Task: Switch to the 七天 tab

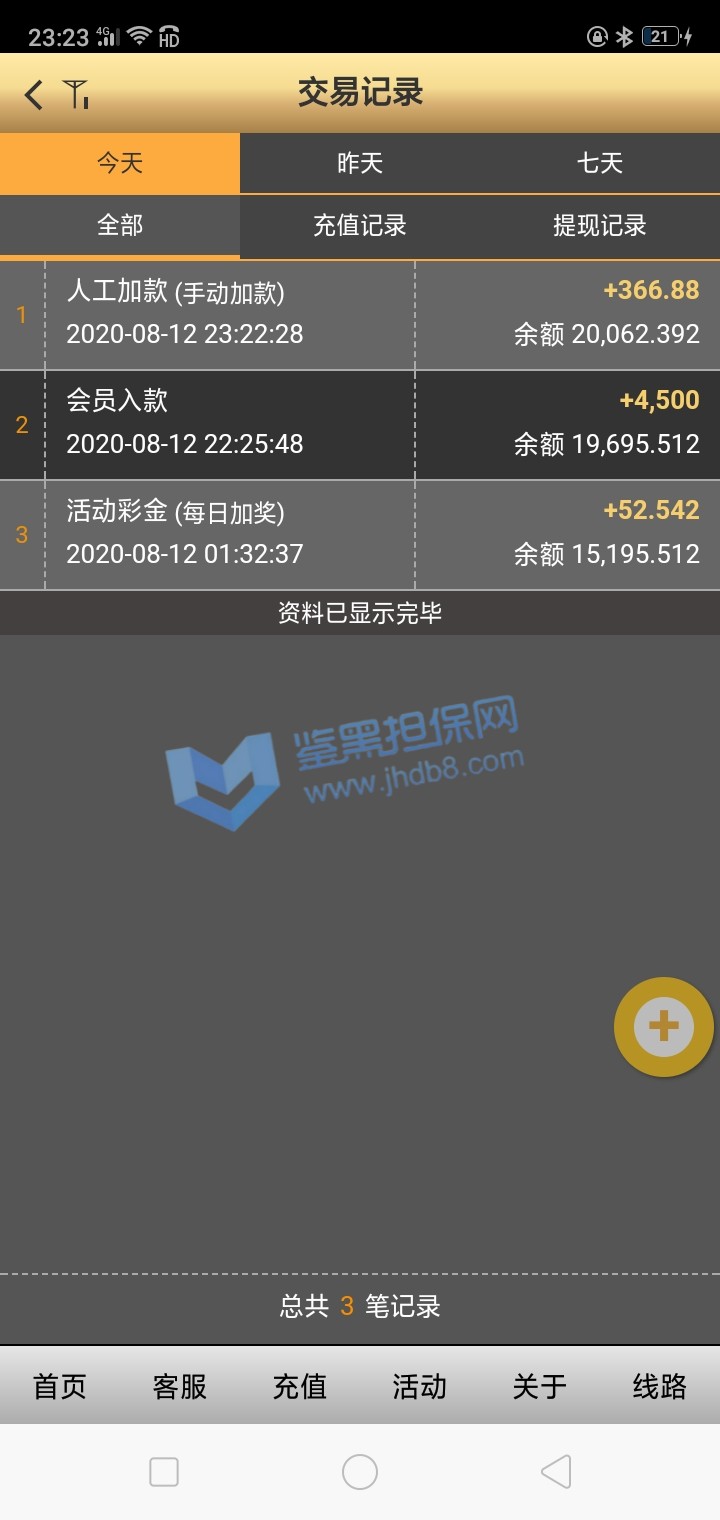Action: click(x=600, y=163)
